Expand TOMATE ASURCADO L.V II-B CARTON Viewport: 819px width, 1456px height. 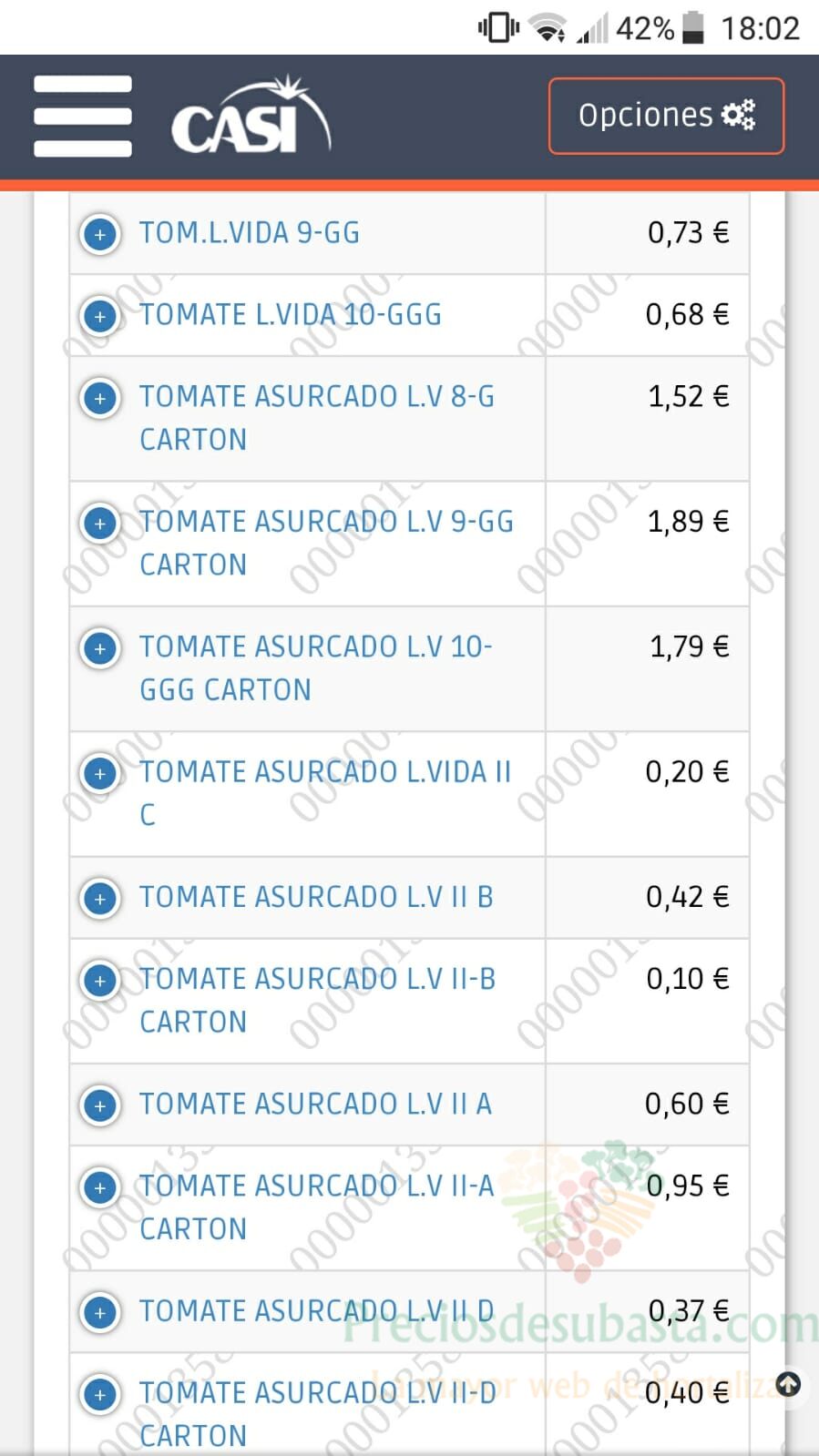(100, 981)
